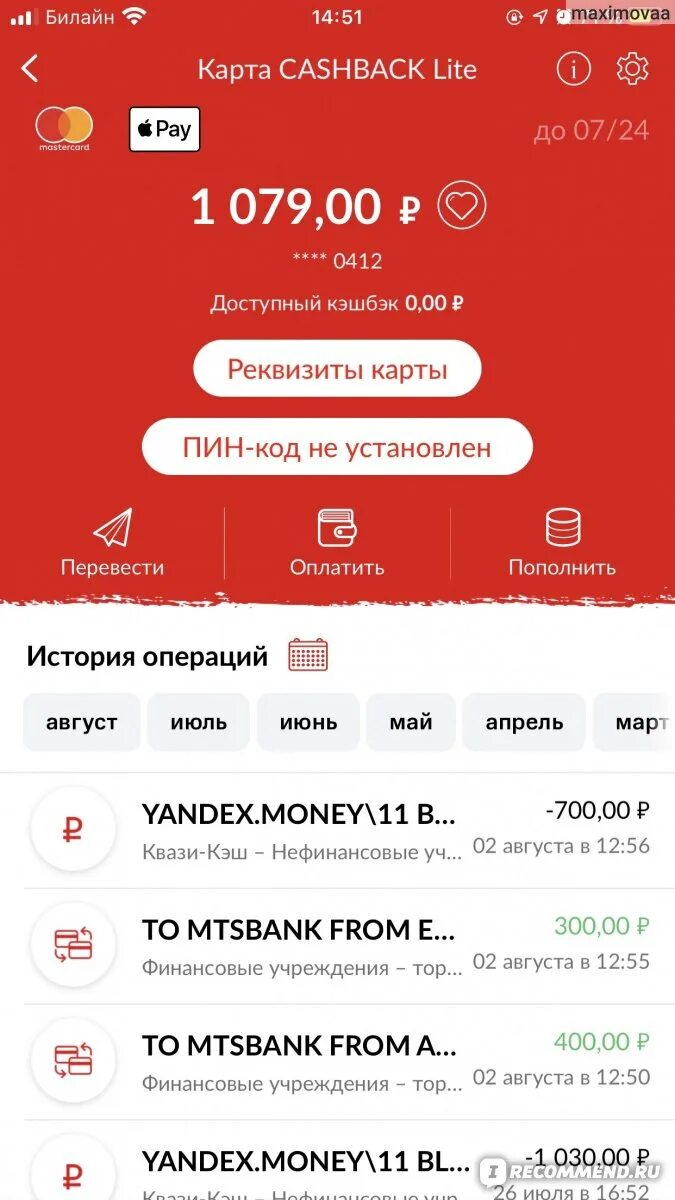Image resolution: width=675 pixels, height=1200 pixels.
Task: Open the 400,00 ₽ TO MTSBANK operation
Action: [337, 1062]
